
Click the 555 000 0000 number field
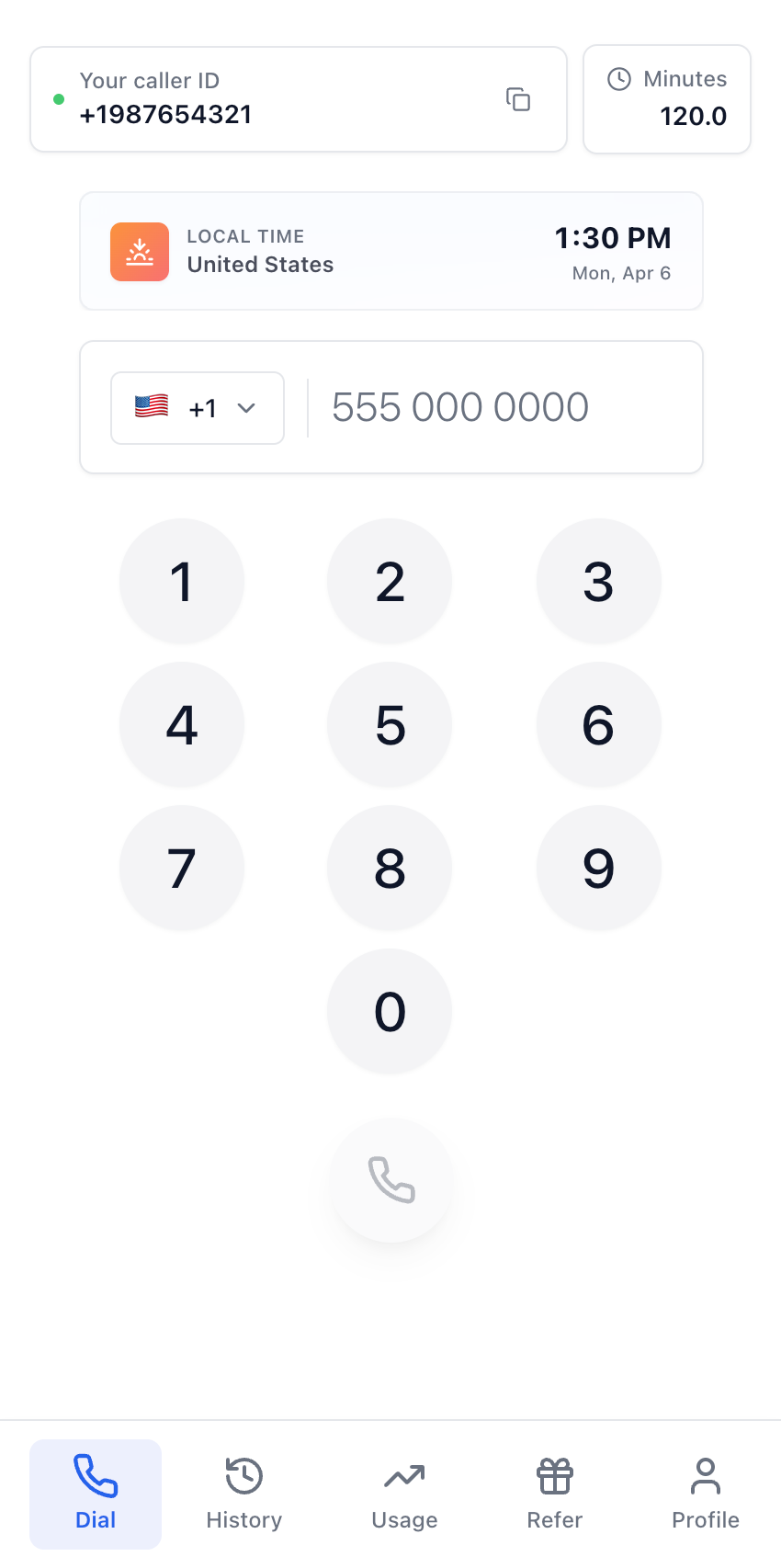tap(459, 407)
